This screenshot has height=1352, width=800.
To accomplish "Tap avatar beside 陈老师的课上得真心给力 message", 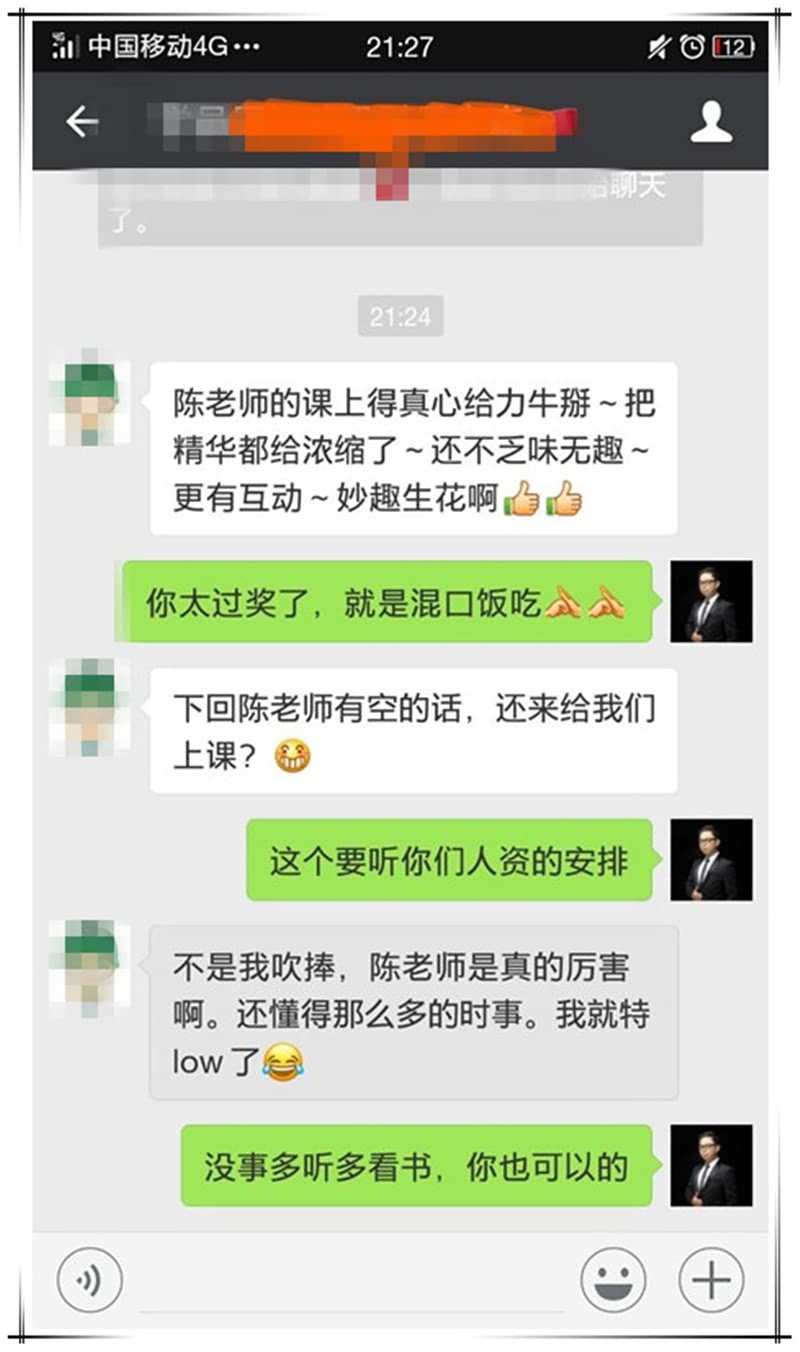I will point(90,398).
